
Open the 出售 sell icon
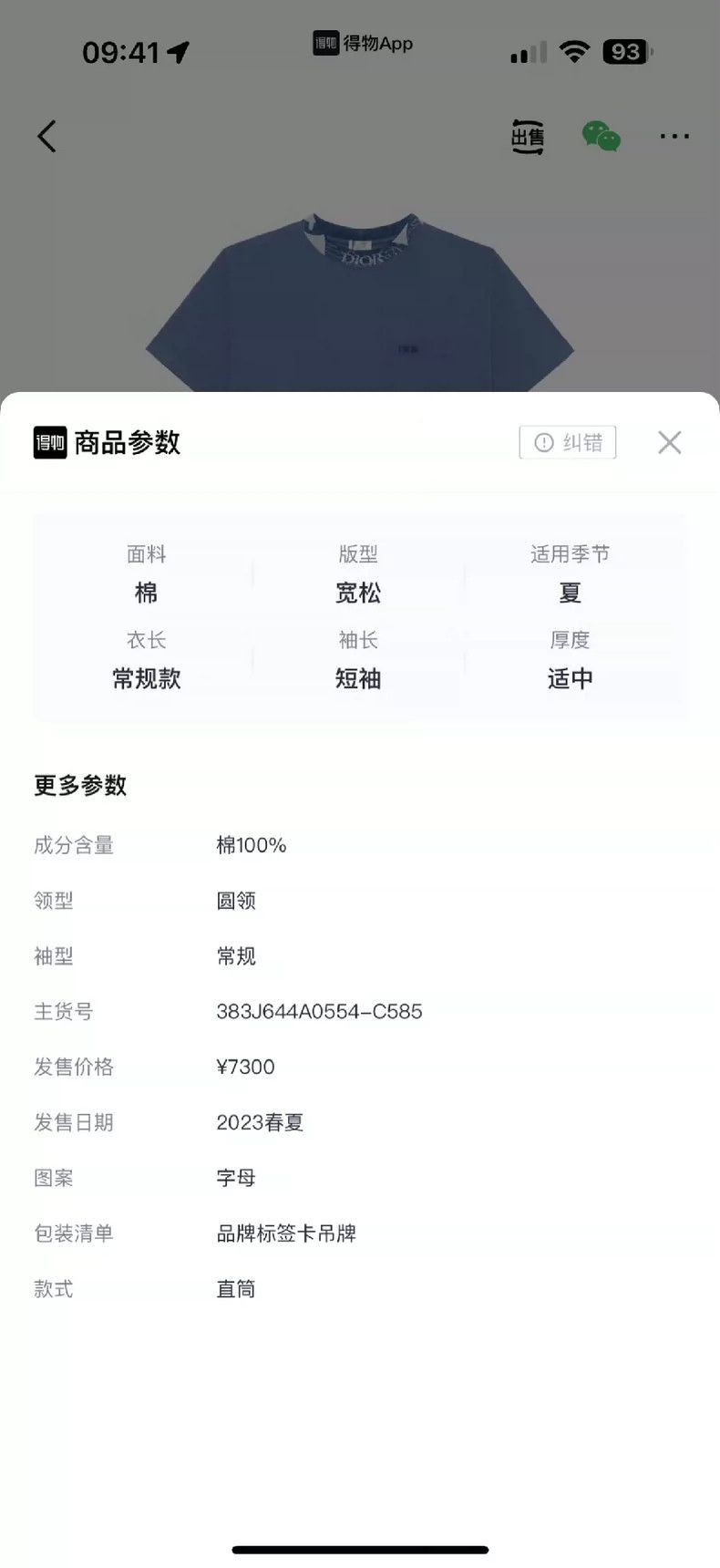528,137
